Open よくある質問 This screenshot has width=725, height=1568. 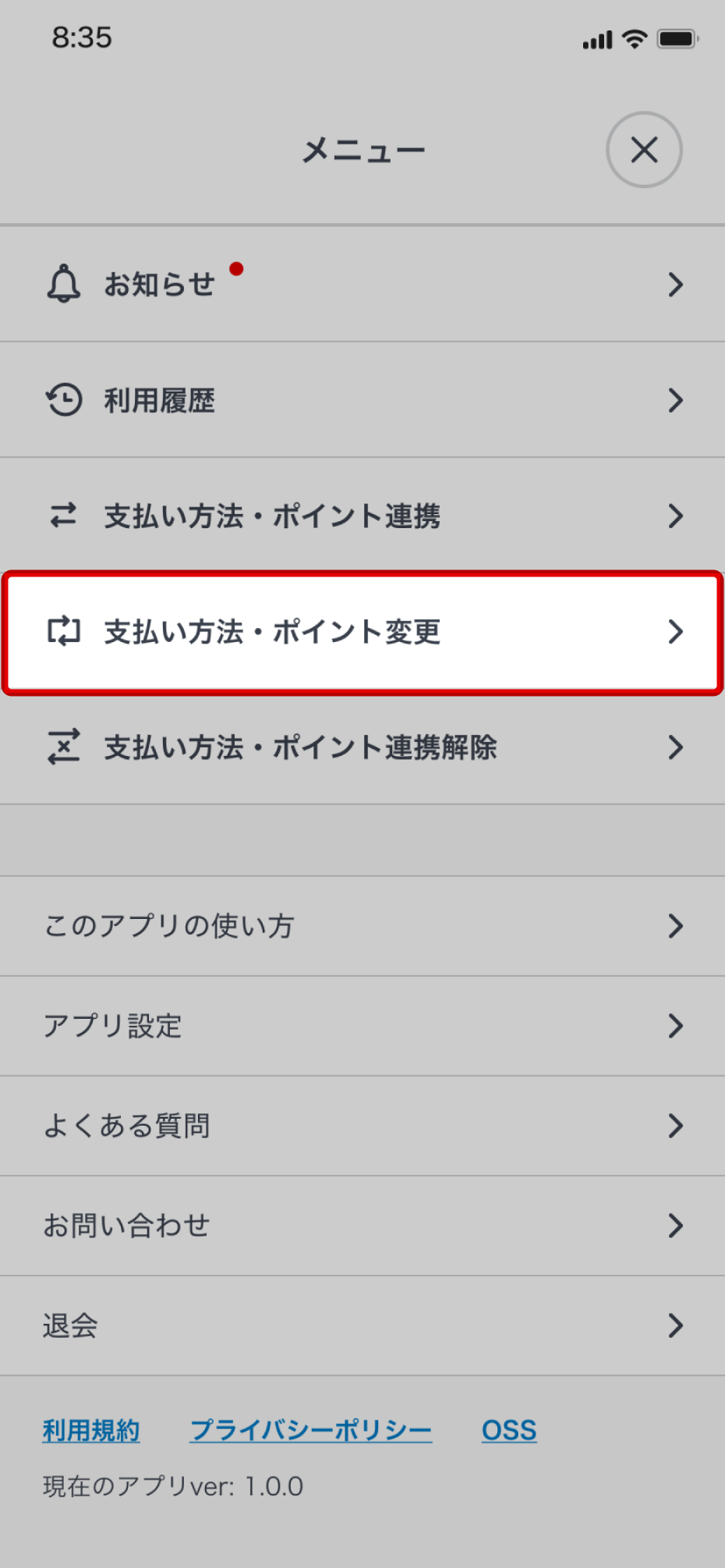pyautogui.click(x=362, y=1126)
